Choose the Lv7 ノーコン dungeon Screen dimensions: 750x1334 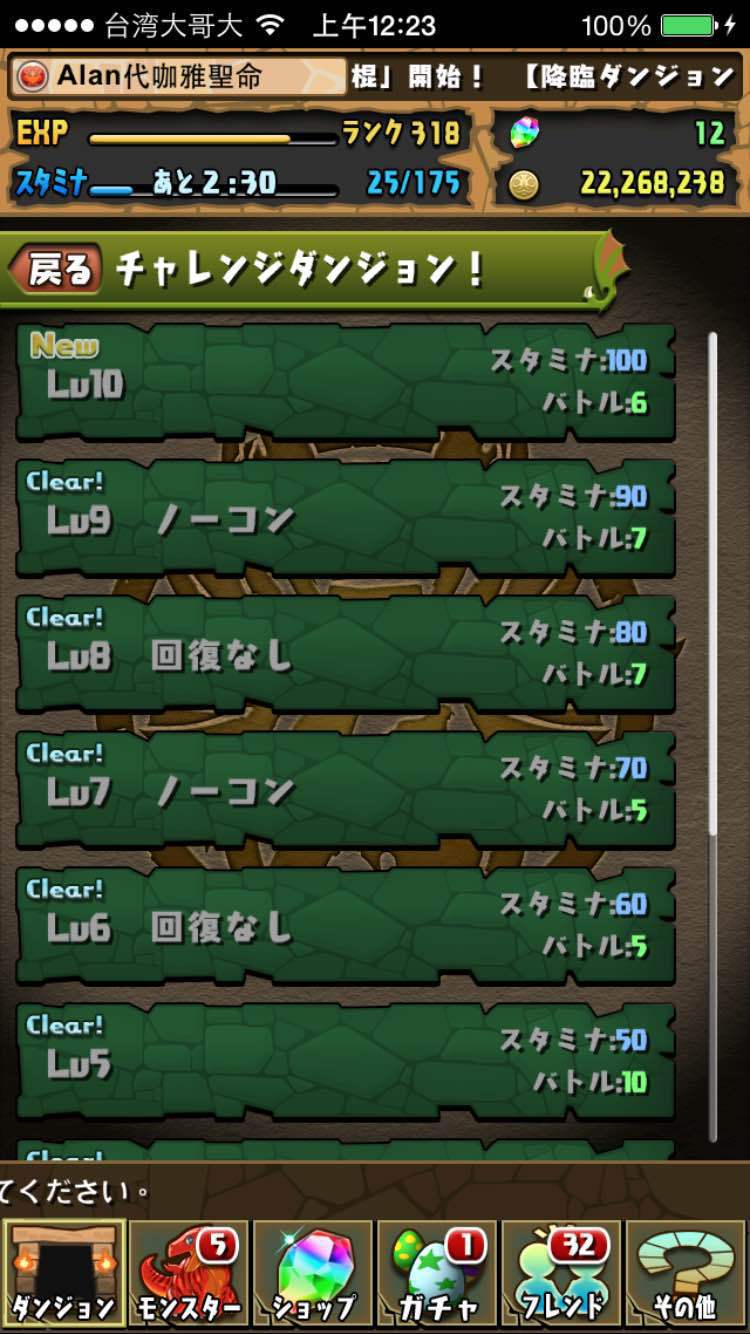(345, 790)
